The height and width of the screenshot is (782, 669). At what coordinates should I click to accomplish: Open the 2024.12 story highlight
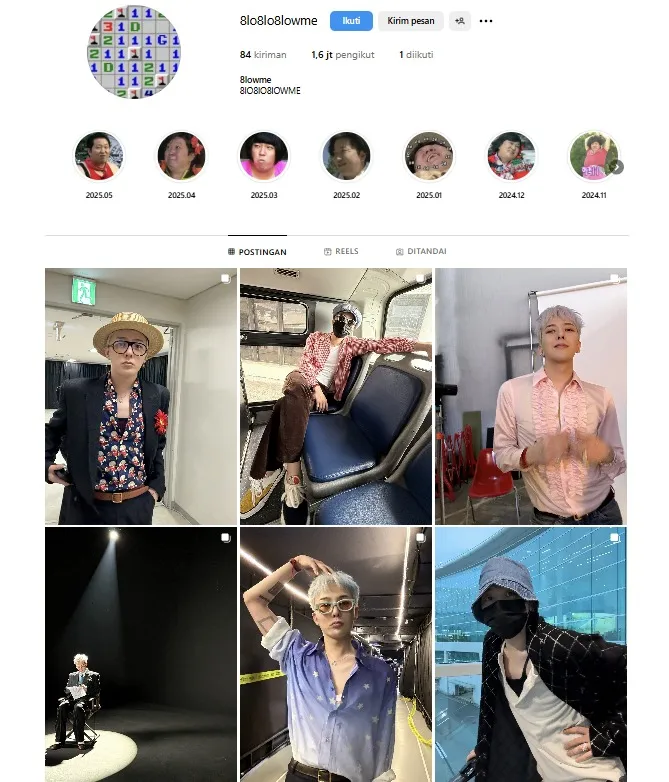[511, 156]
